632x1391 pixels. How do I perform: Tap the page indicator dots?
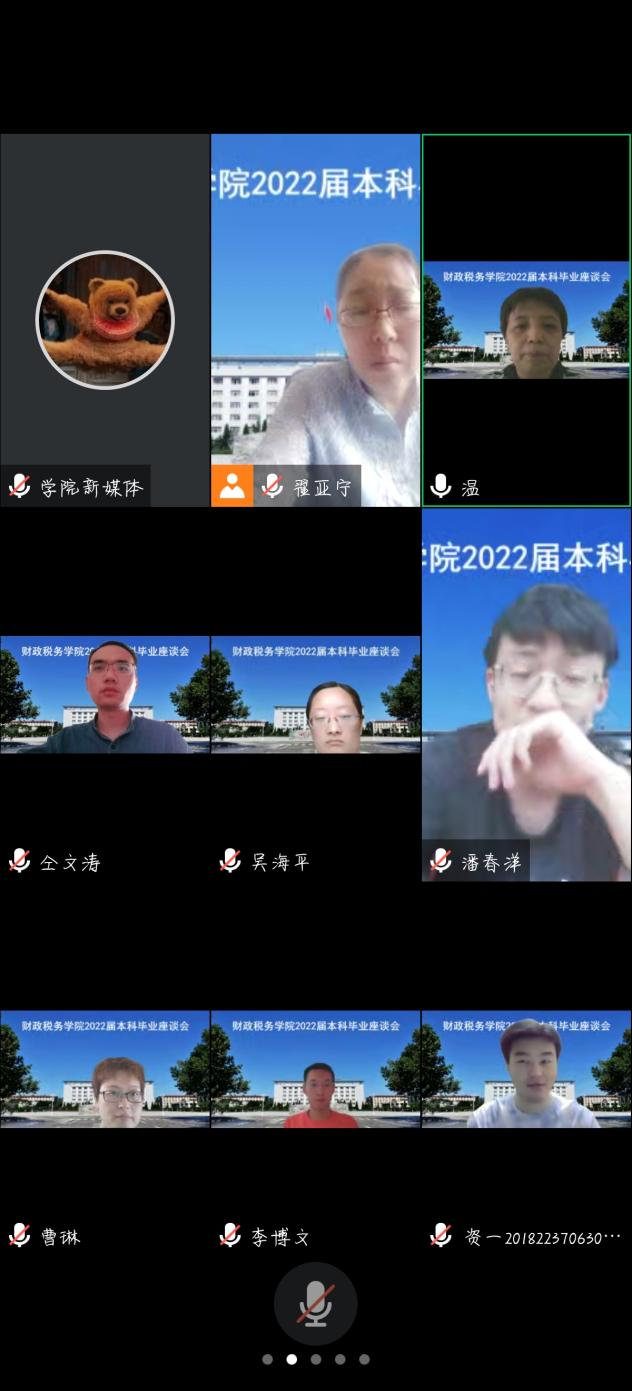coord(315,1359)
